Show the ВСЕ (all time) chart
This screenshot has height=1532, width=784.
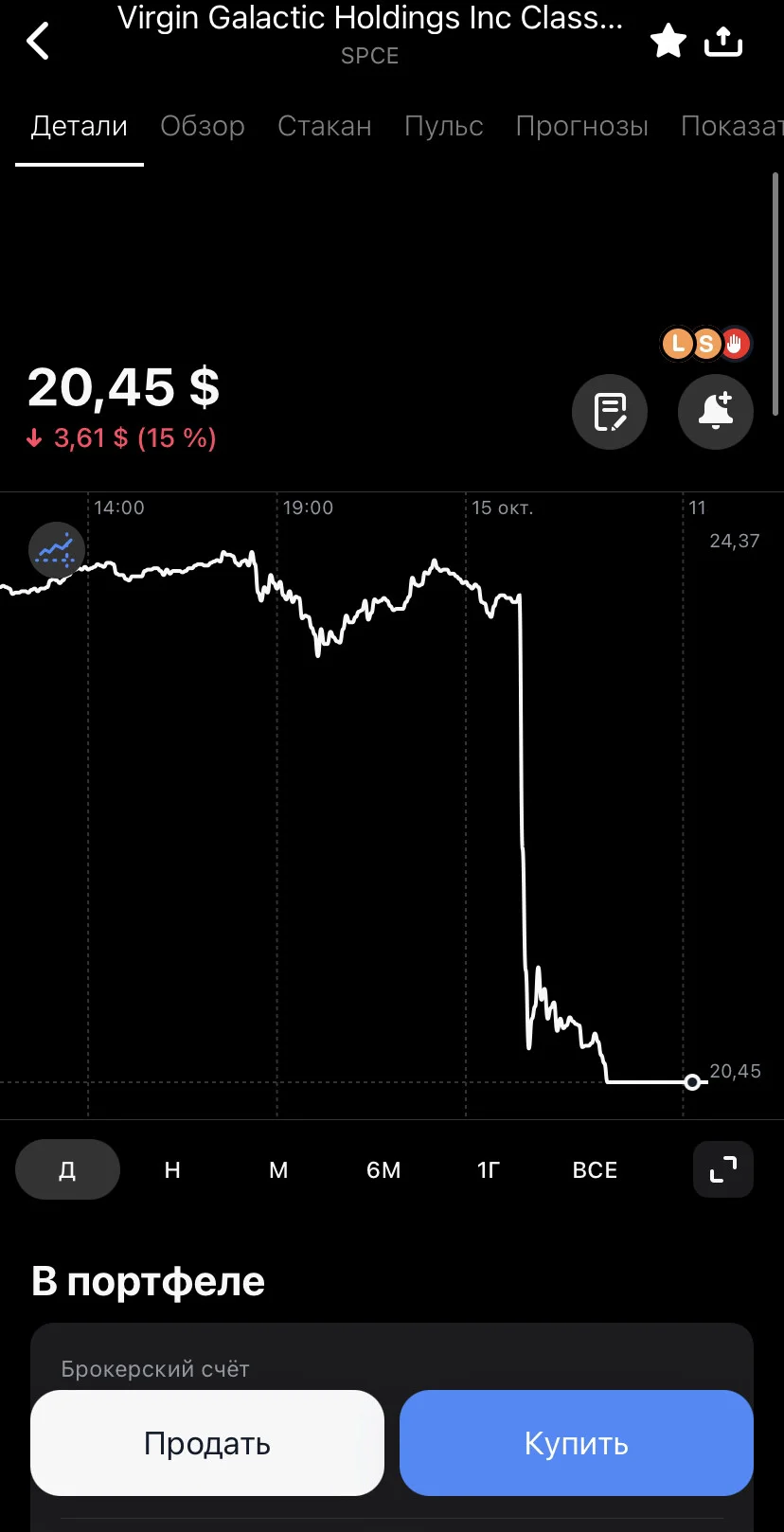click(595, 1169)
